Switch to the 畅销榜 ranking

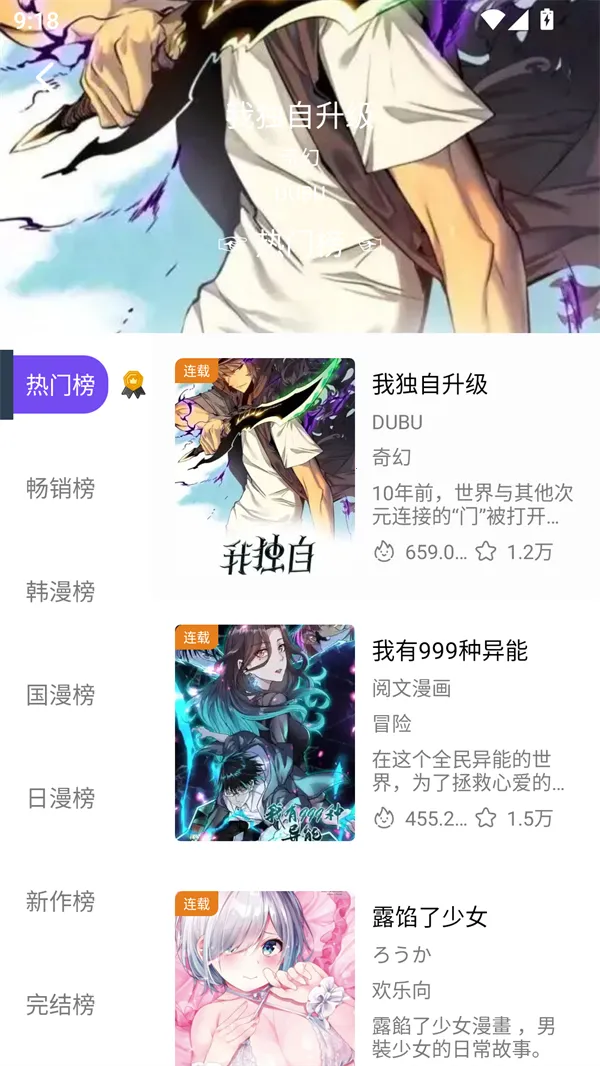click(60, 489)
